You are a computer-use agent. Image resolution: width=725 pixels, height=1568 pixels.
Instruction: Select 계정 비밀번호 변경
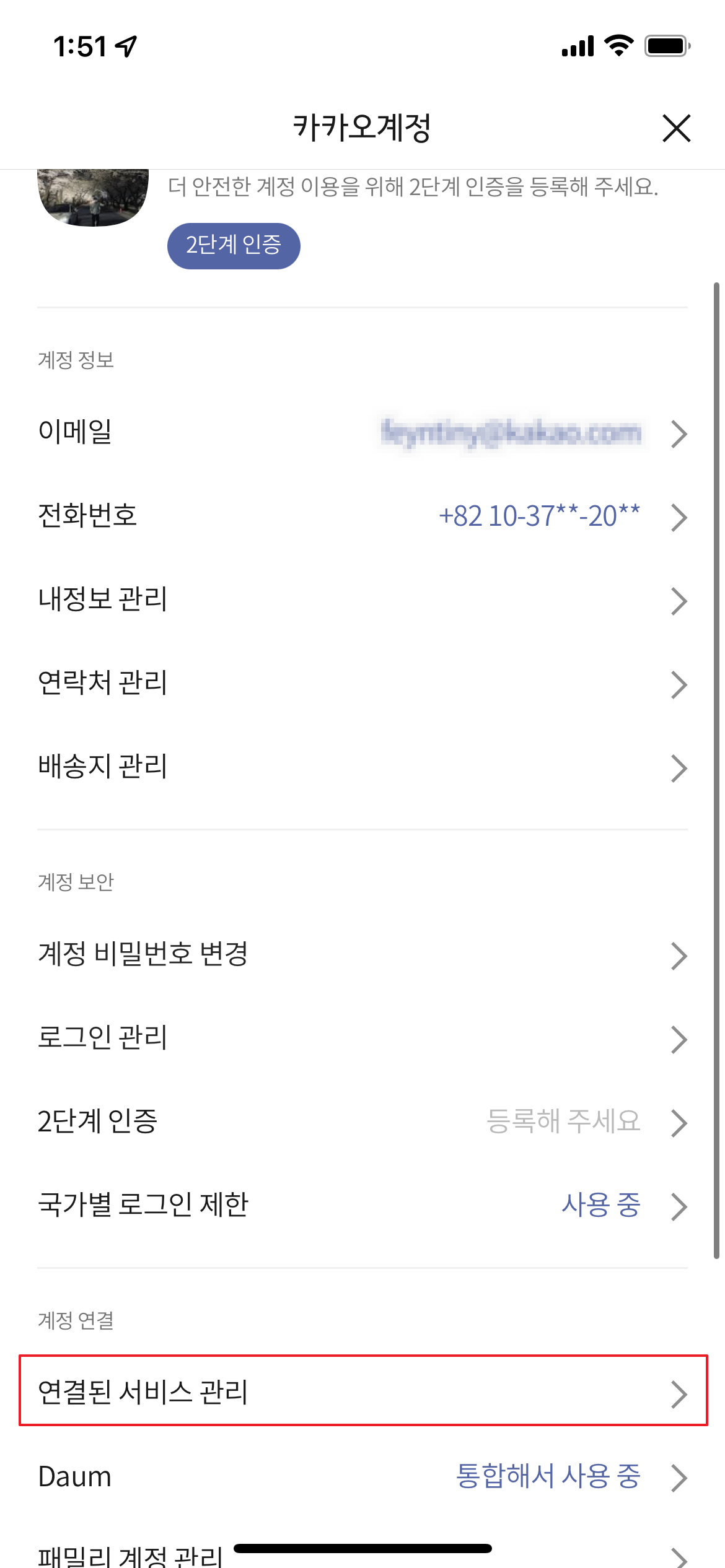362,954
